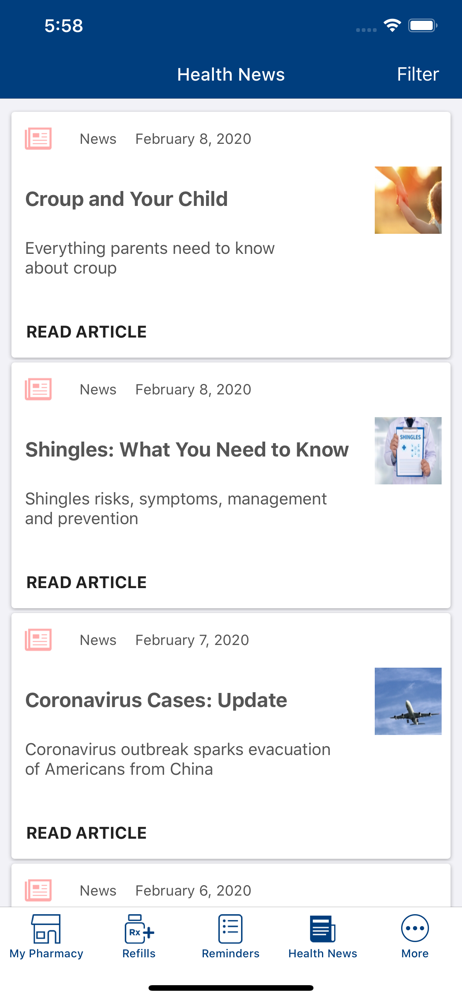Open the Coronavirus airplane image
The height and width of the screenshot is (1000, 462).
tap(408, 701)
